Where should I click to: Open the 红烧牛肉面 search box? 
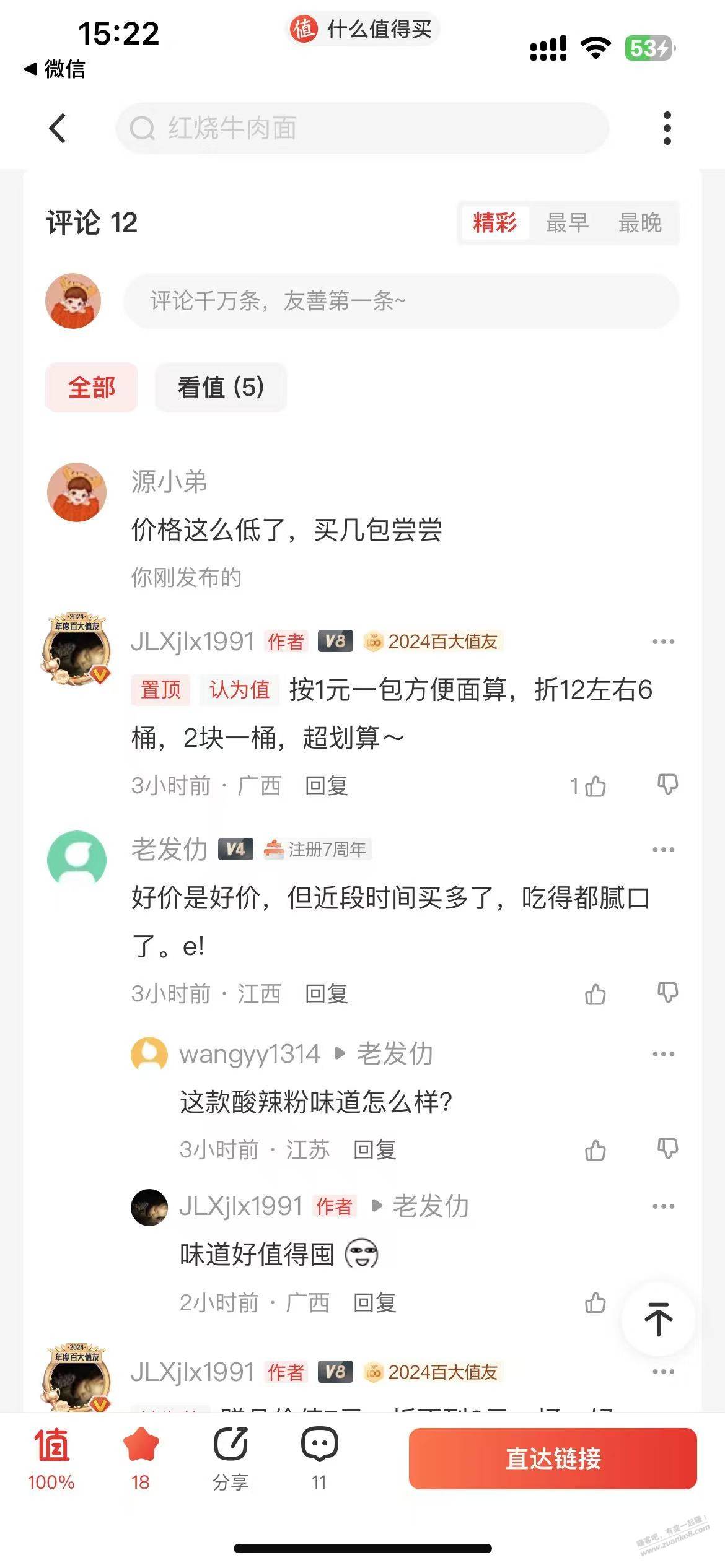[362, 128]
